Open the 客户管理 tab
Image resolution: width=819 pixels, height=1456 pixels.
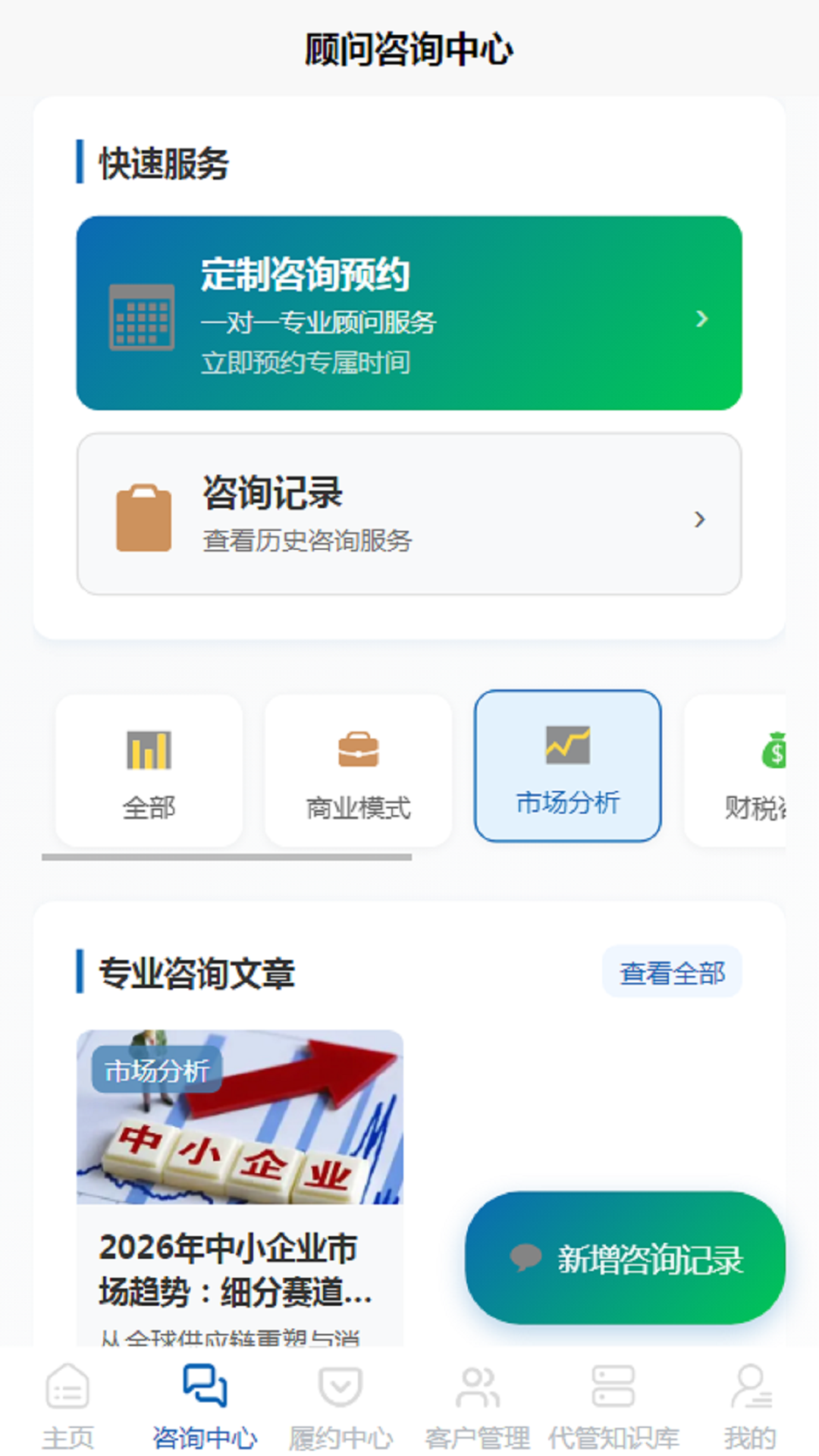pyautogui.click(x=477, y=1406)
